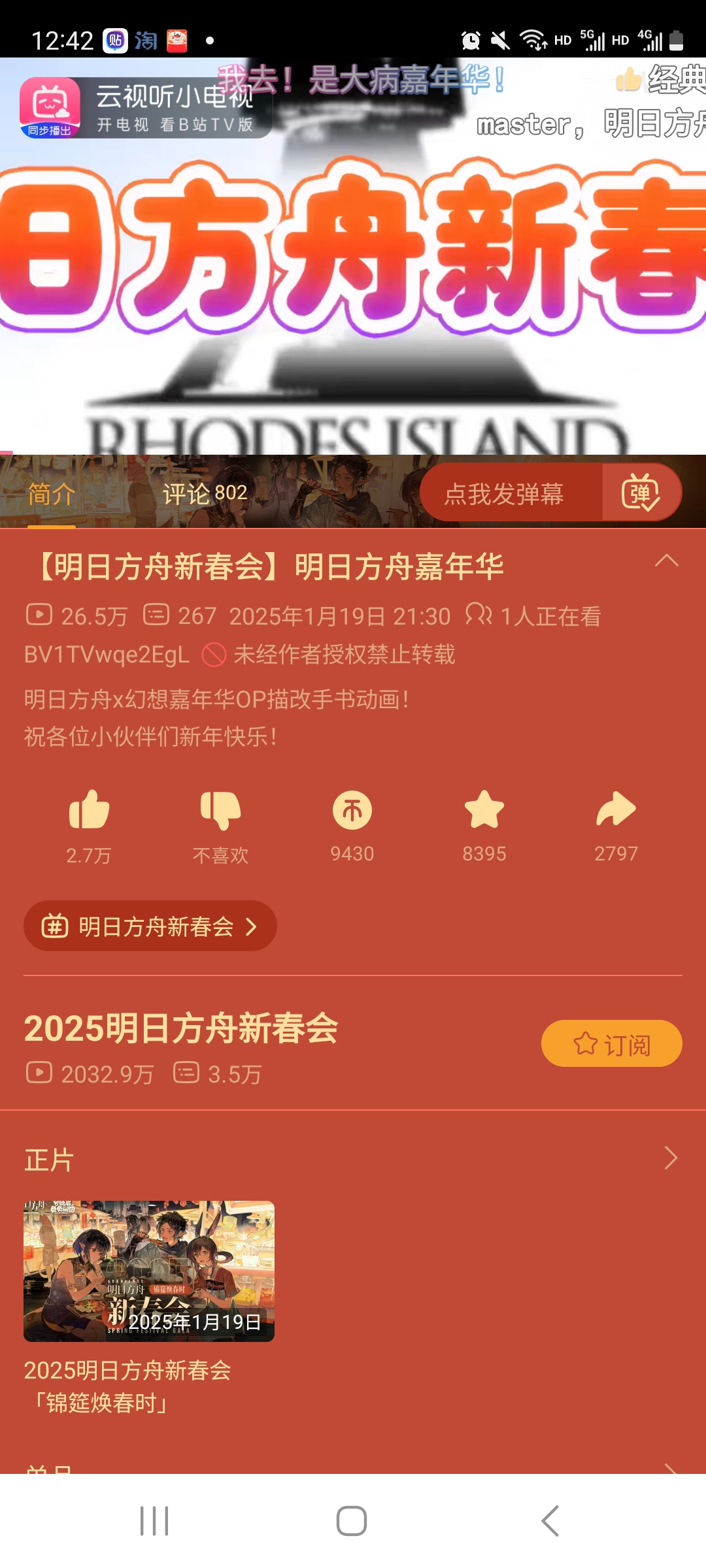Open the 评论 comments tab
The height and width of the screenshot is (1568, 706).
205,493
